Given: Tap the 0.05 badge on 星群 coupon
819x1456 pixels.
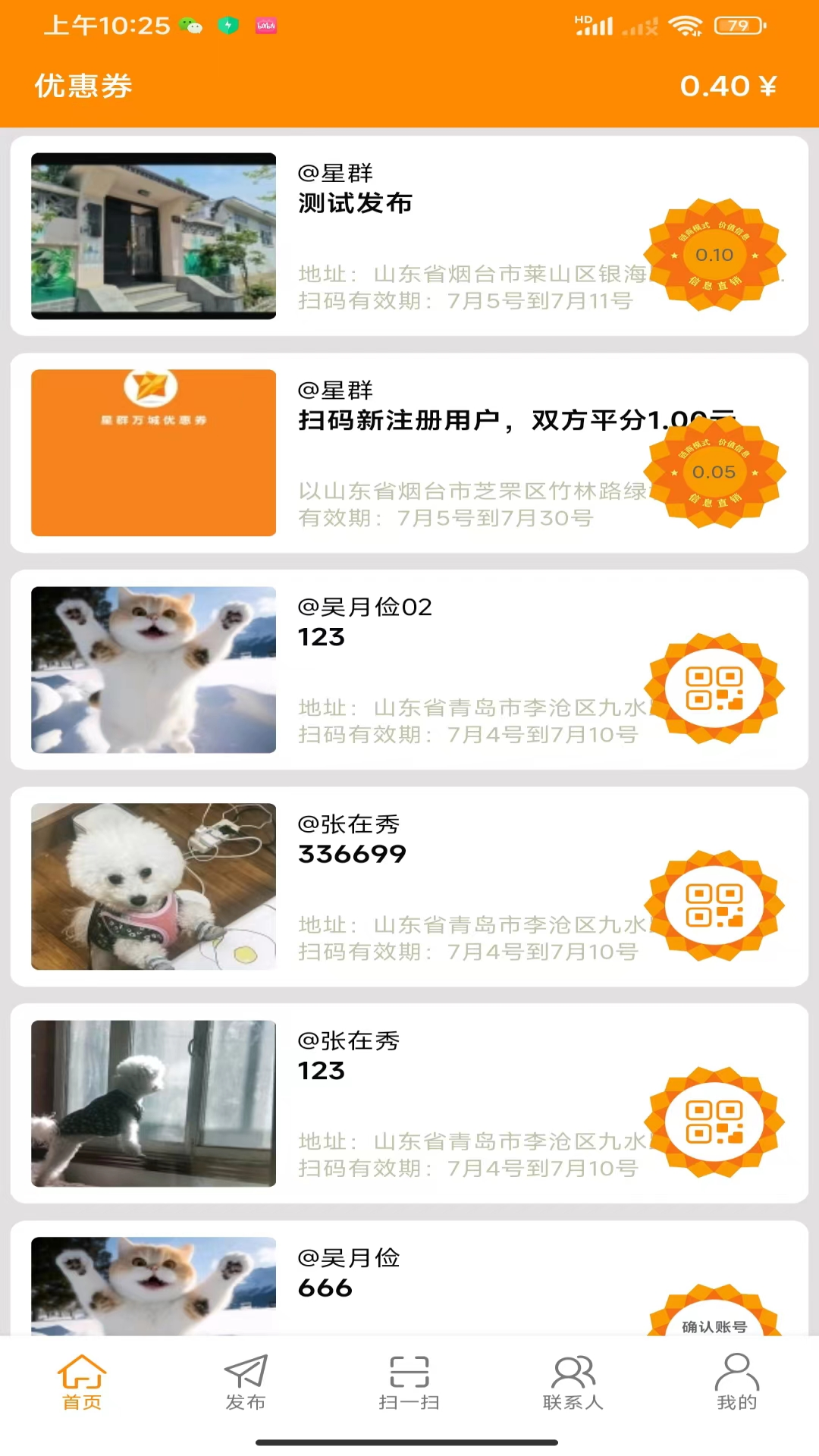Looking at the screenshot, I should 714,472.
